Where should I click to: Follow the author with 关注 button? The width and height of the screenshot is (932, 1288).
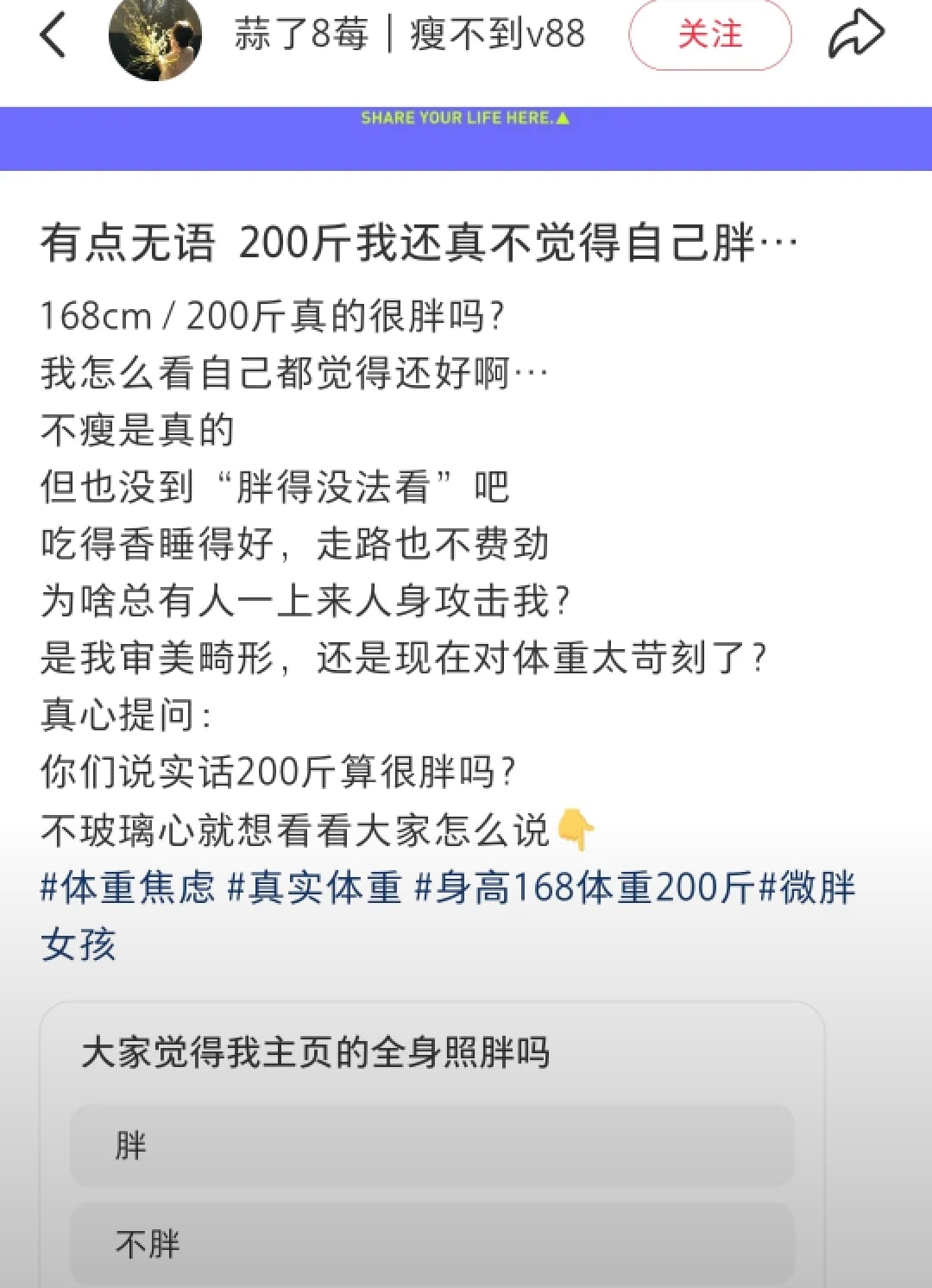click(x=709, y=35)
